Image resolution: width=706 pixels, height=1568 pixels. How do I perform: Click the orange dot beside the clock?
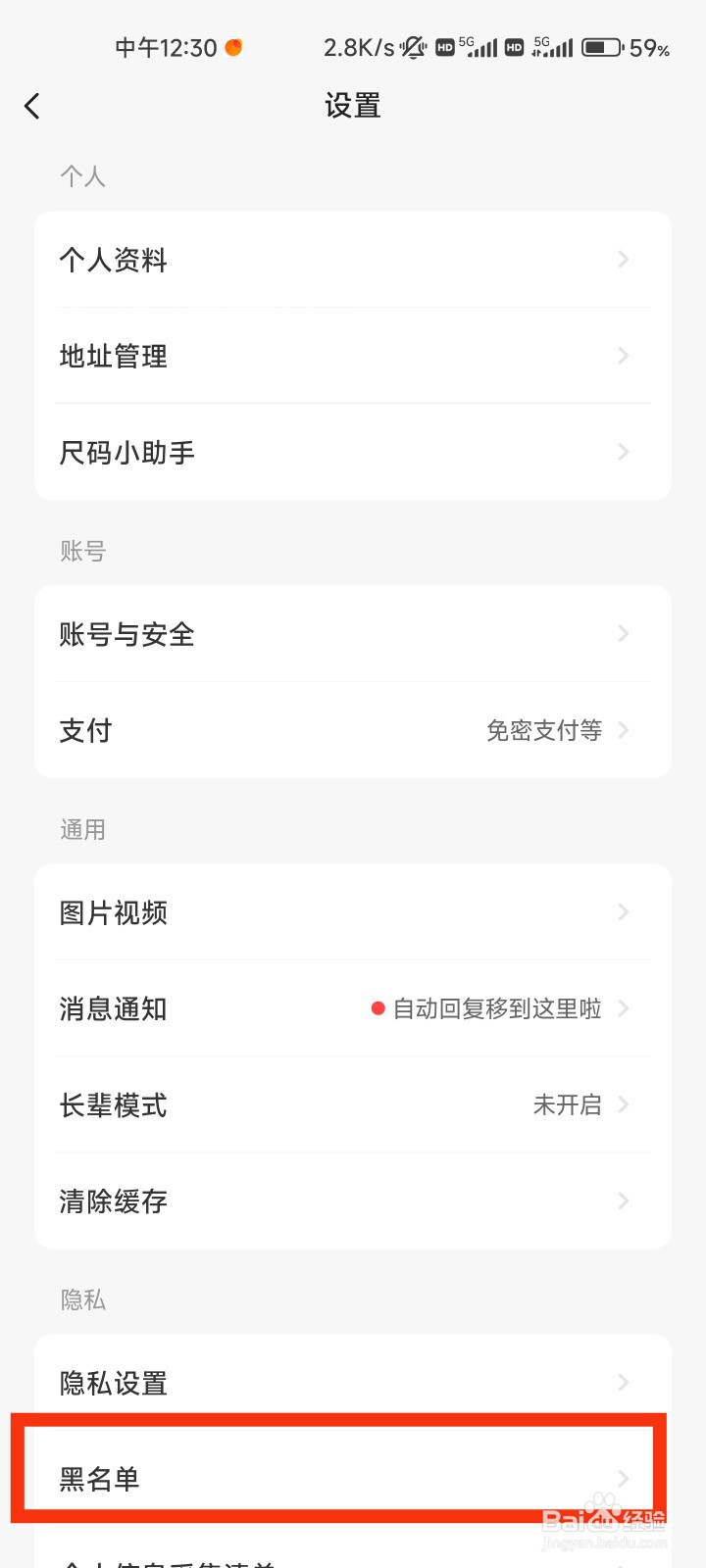pos(232,46)
